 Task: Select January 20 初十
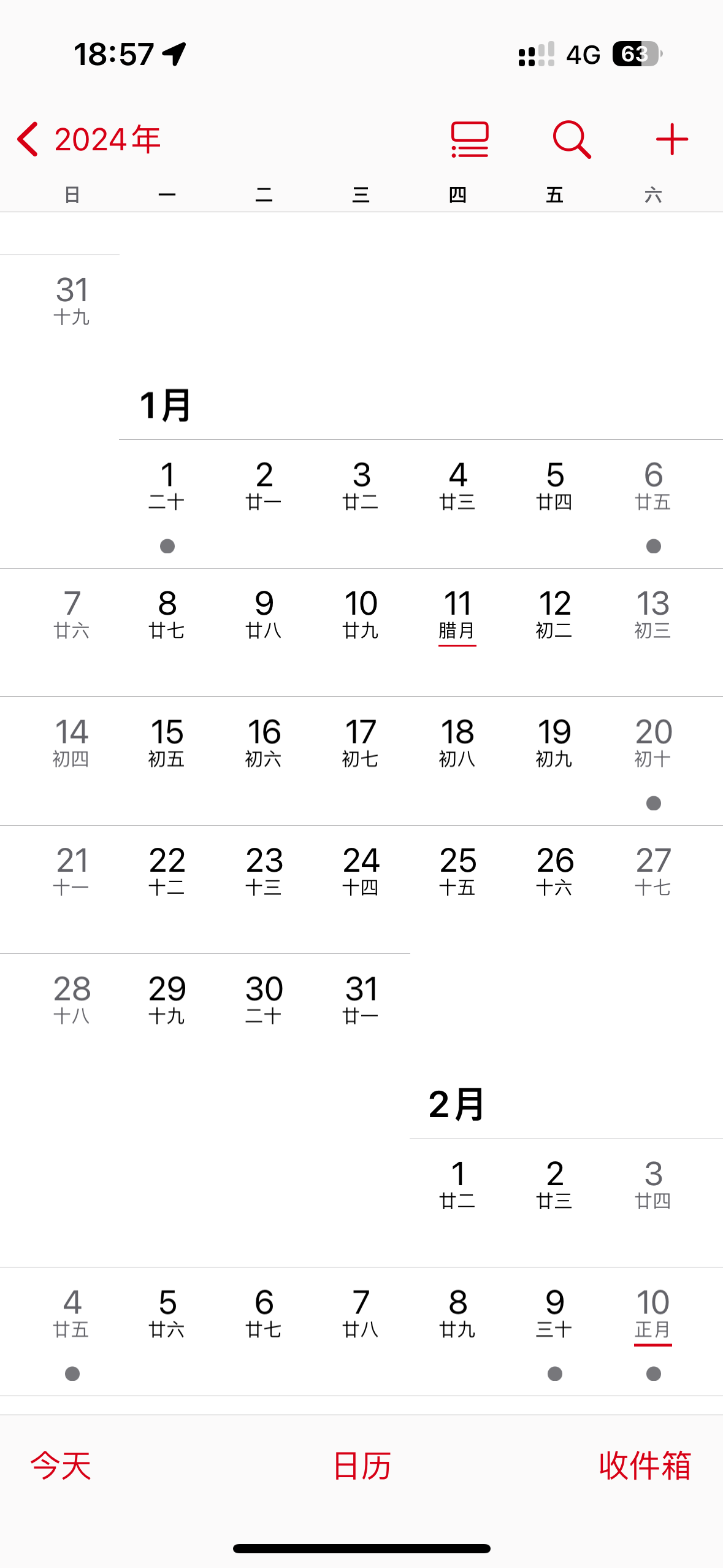click(653, 743)
